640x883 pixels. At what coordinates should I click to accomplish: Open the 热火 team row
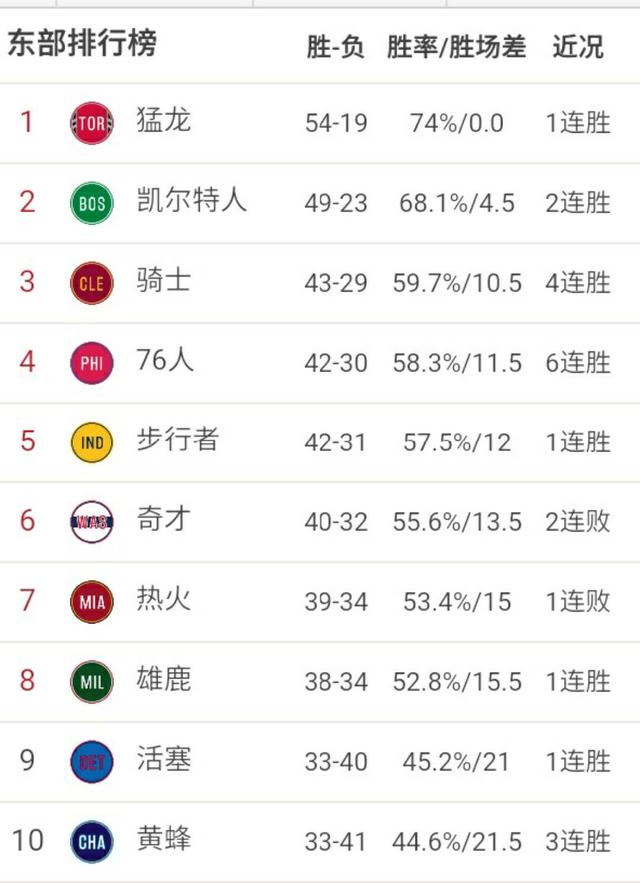click(x=164, y=601)
